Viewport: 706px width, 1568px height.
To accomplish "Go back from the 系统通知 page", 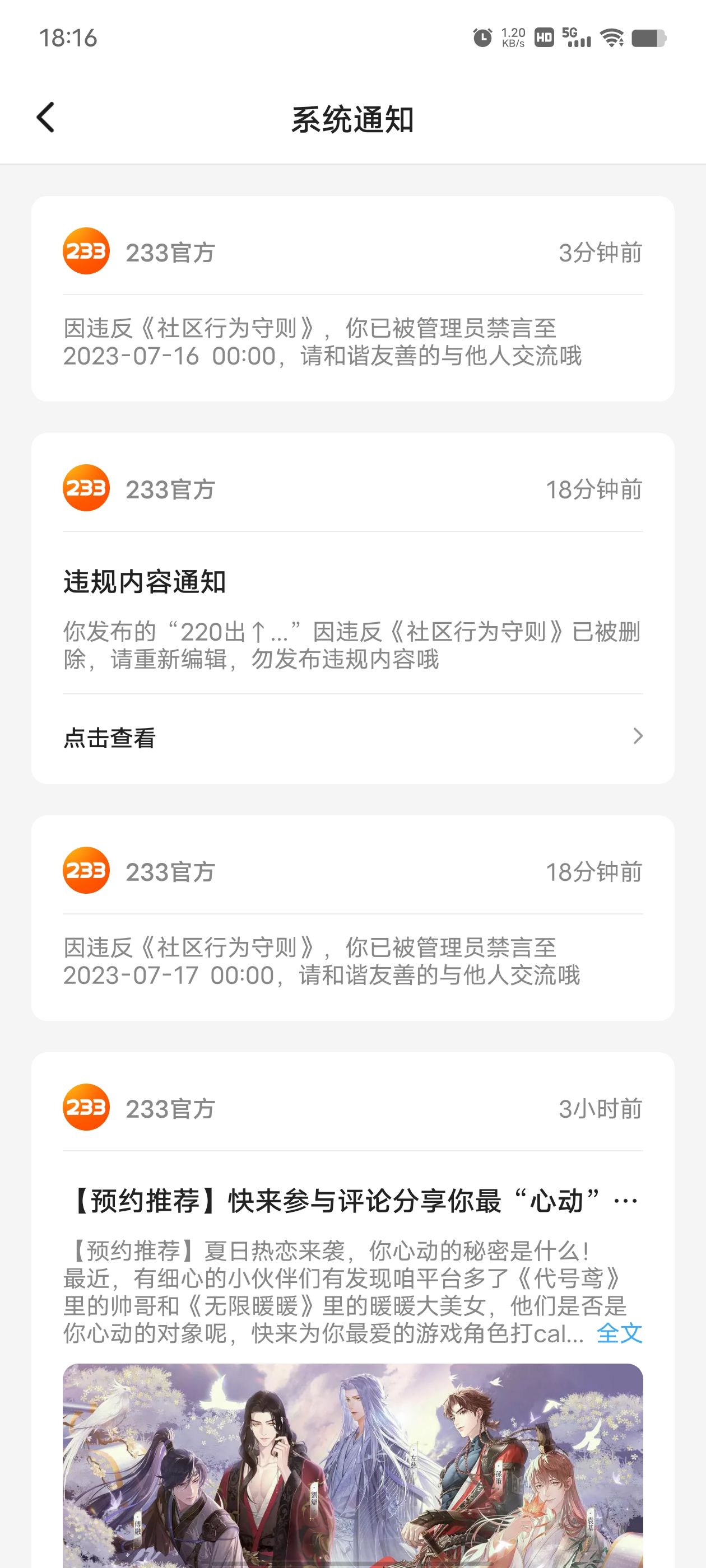I will click(x=46, y=118).
